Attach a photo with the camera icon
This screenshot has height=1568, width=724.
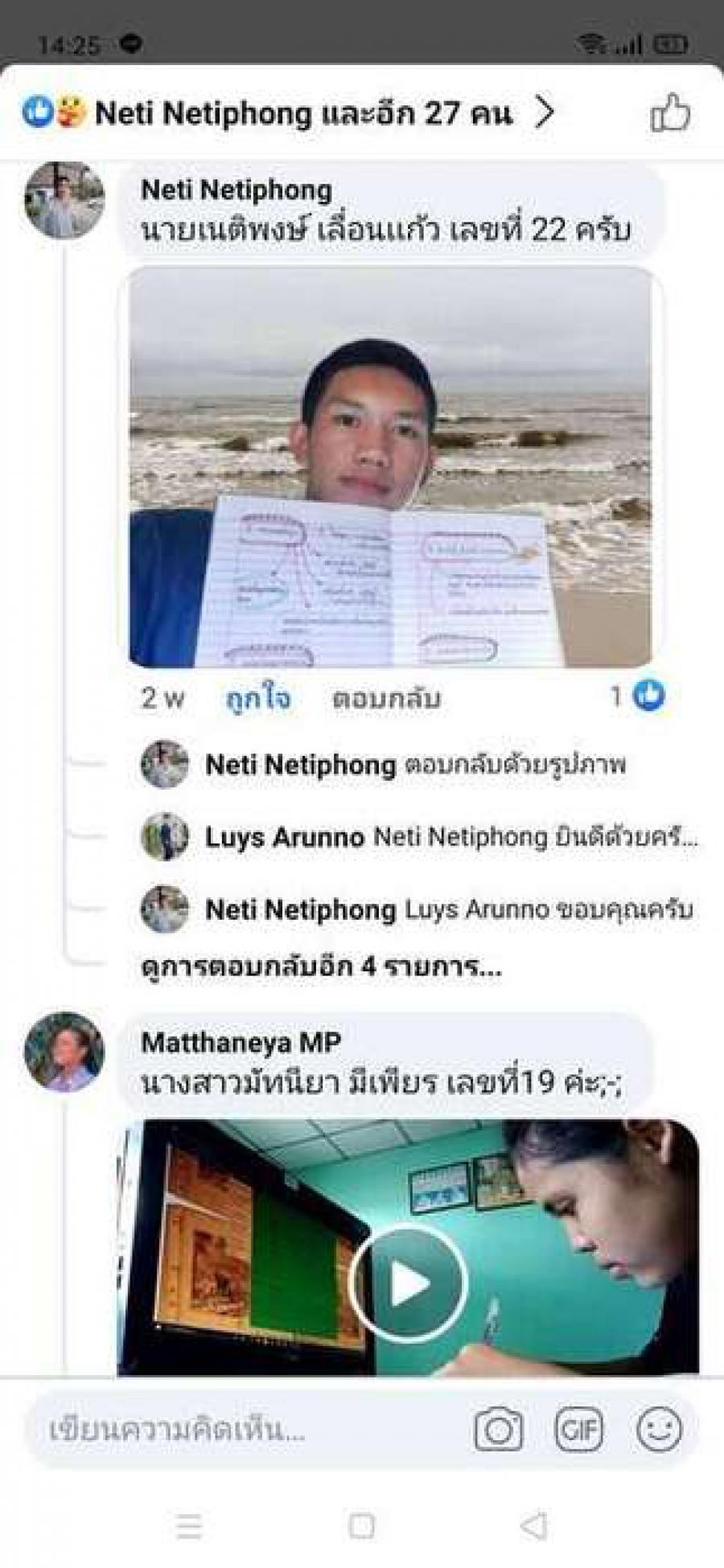coord(498,1430)
